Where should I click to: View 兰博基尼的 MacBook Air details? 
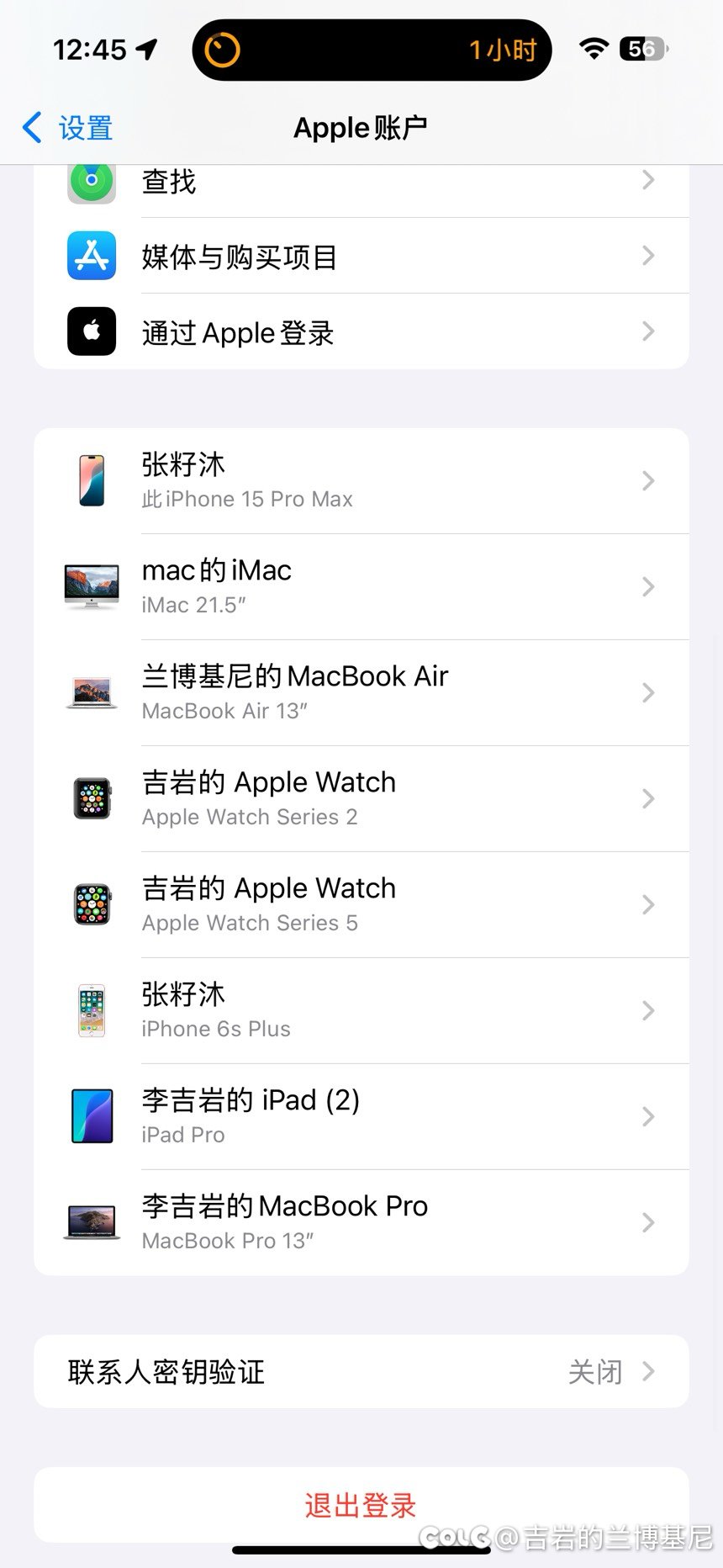click(361, 692)
